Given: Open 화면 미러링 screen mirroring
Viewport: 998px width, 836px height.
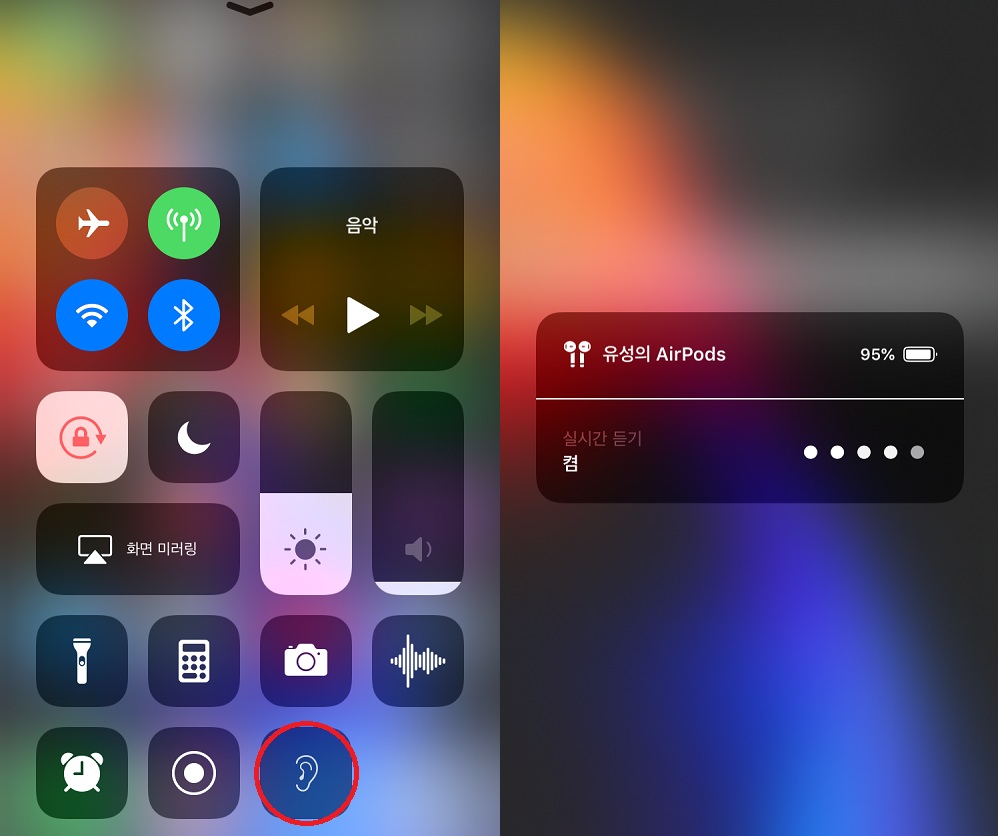Looking at the screenshot, I should click(x=138, y=549).
